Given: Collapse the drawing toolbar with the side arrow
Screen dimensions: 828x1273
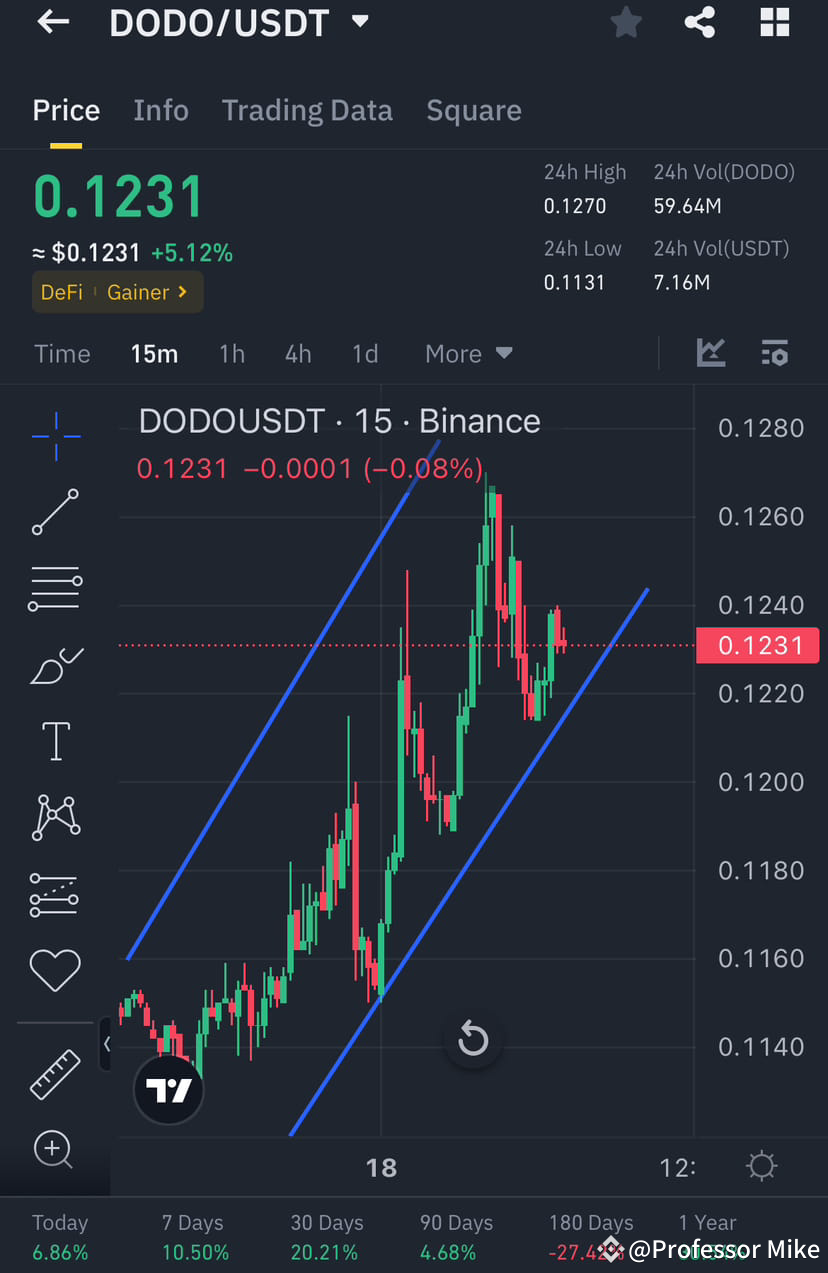Looking at the screenshot, I should 106,1043.
